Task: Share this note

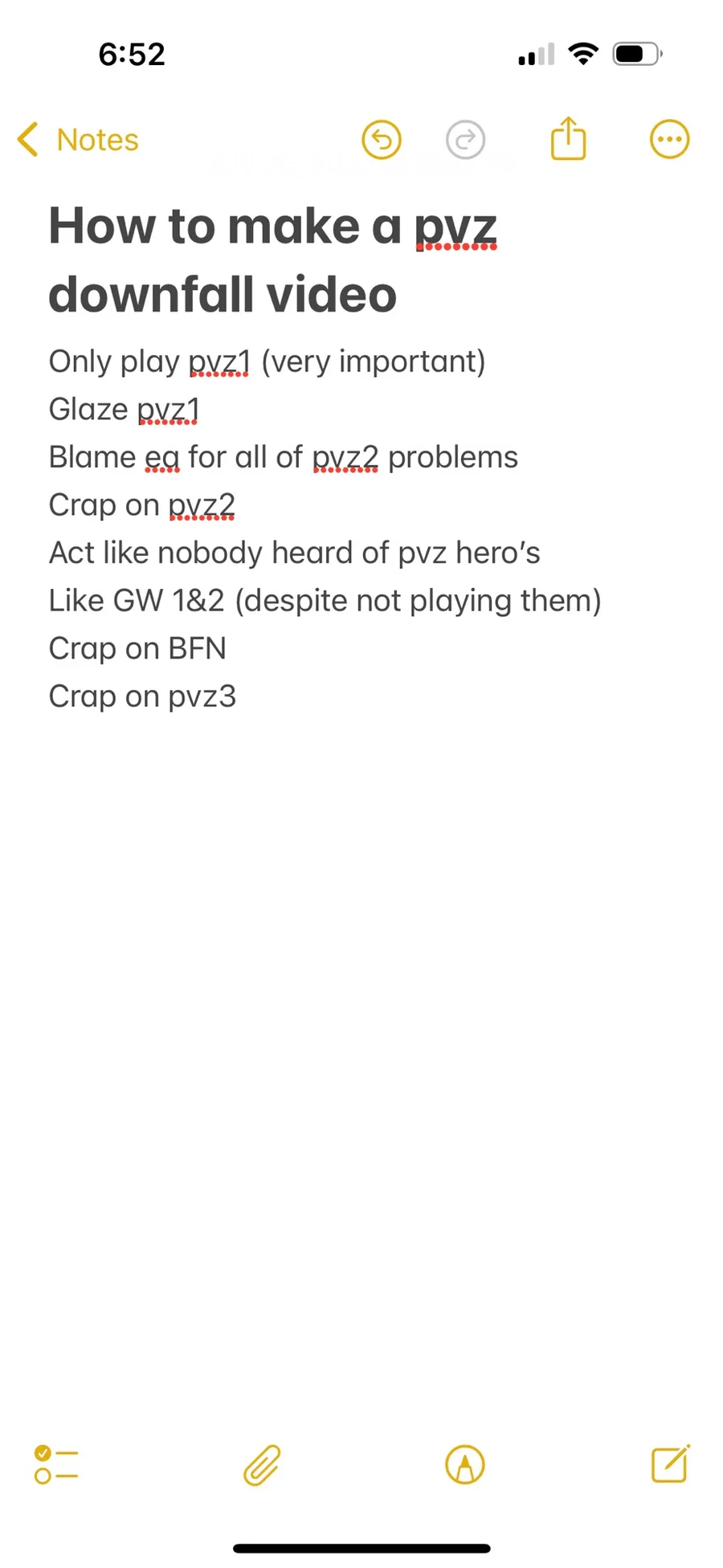Action: 569,138
